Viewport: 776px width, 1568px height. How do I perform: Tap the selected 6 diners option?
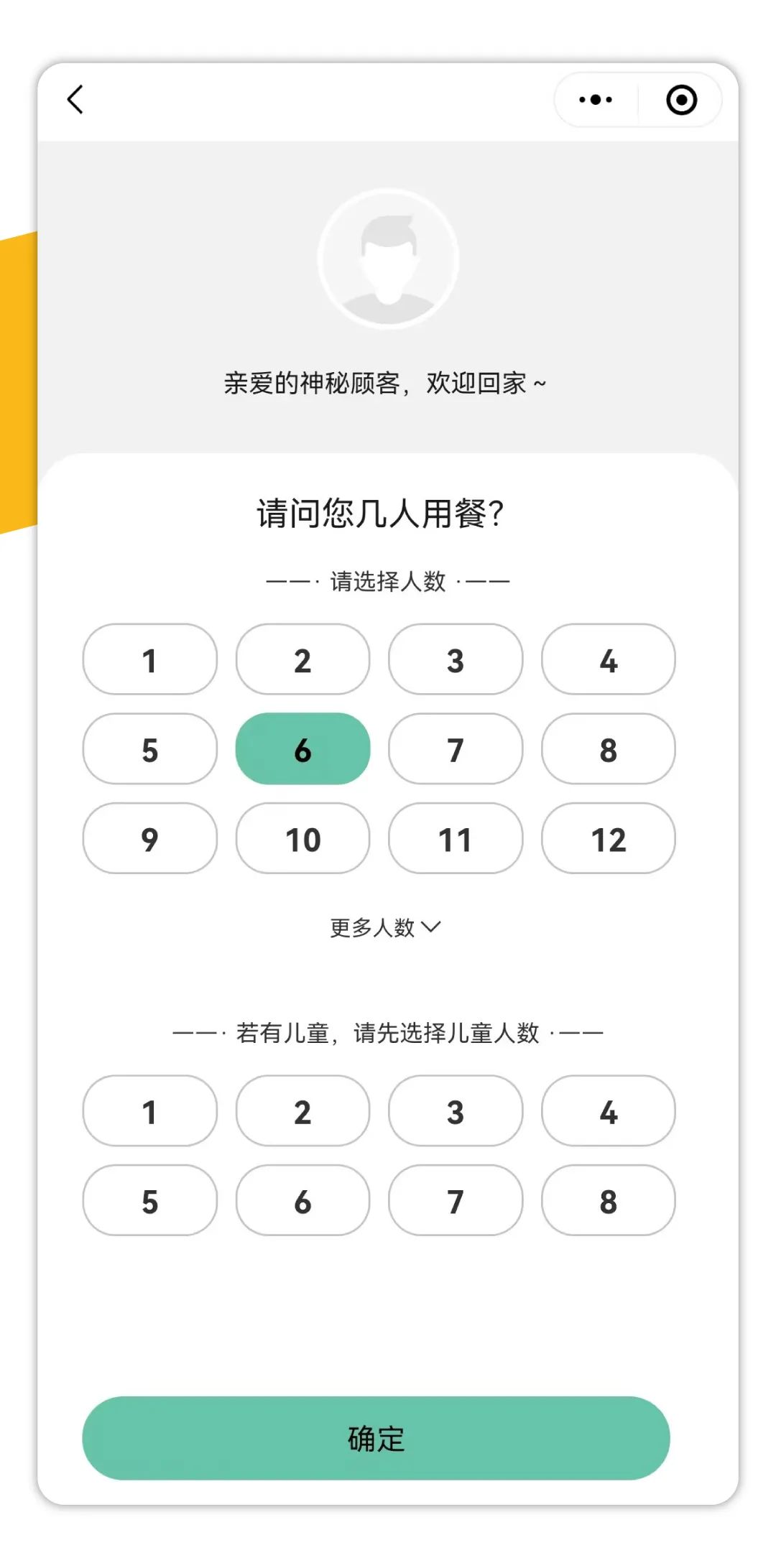tap(302, 749)
